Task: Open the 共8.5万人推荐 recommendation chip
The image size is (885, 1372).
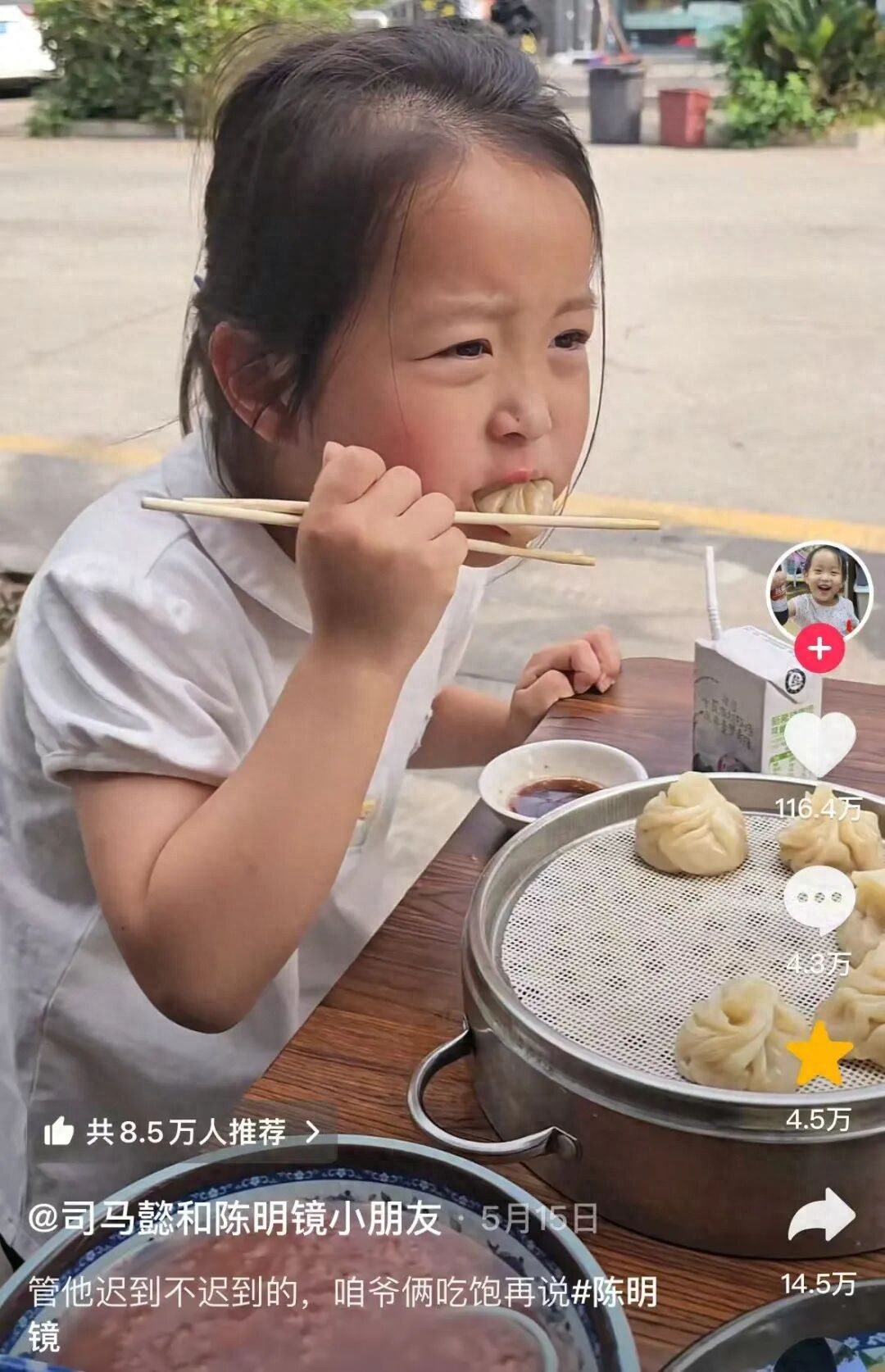Action: 182,1132
